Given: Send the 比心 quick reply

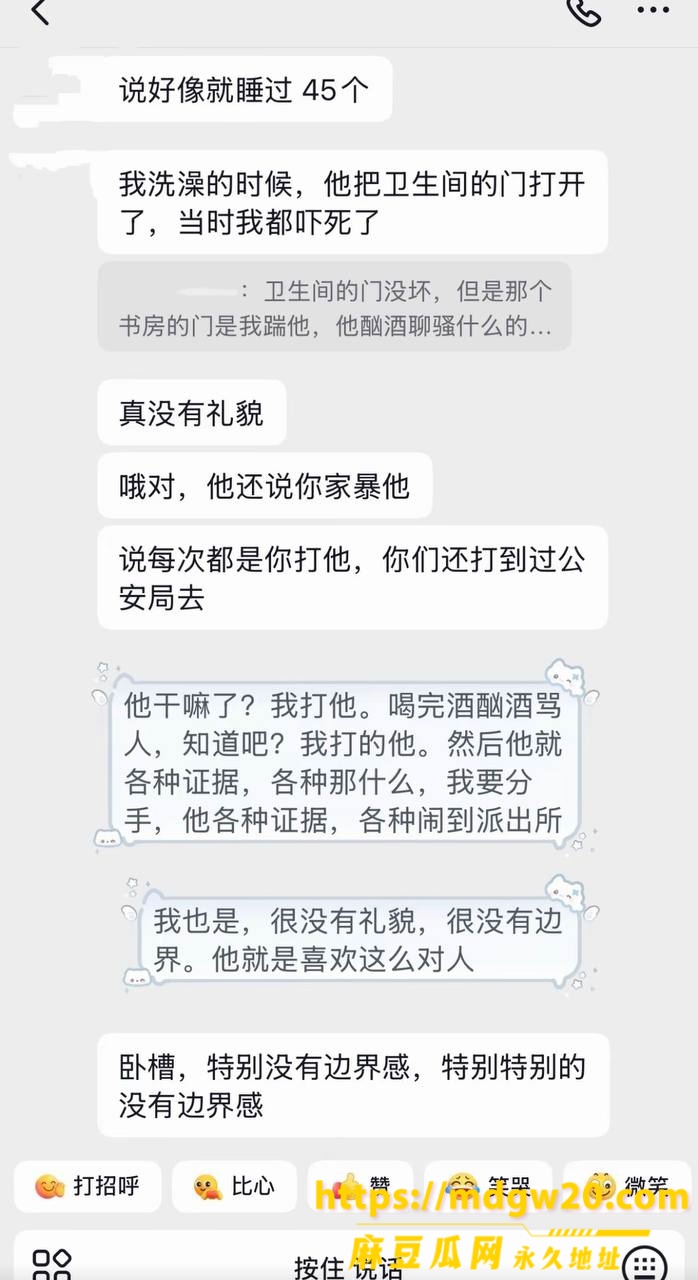Looking at the screenshot, I should [234, 1187].
